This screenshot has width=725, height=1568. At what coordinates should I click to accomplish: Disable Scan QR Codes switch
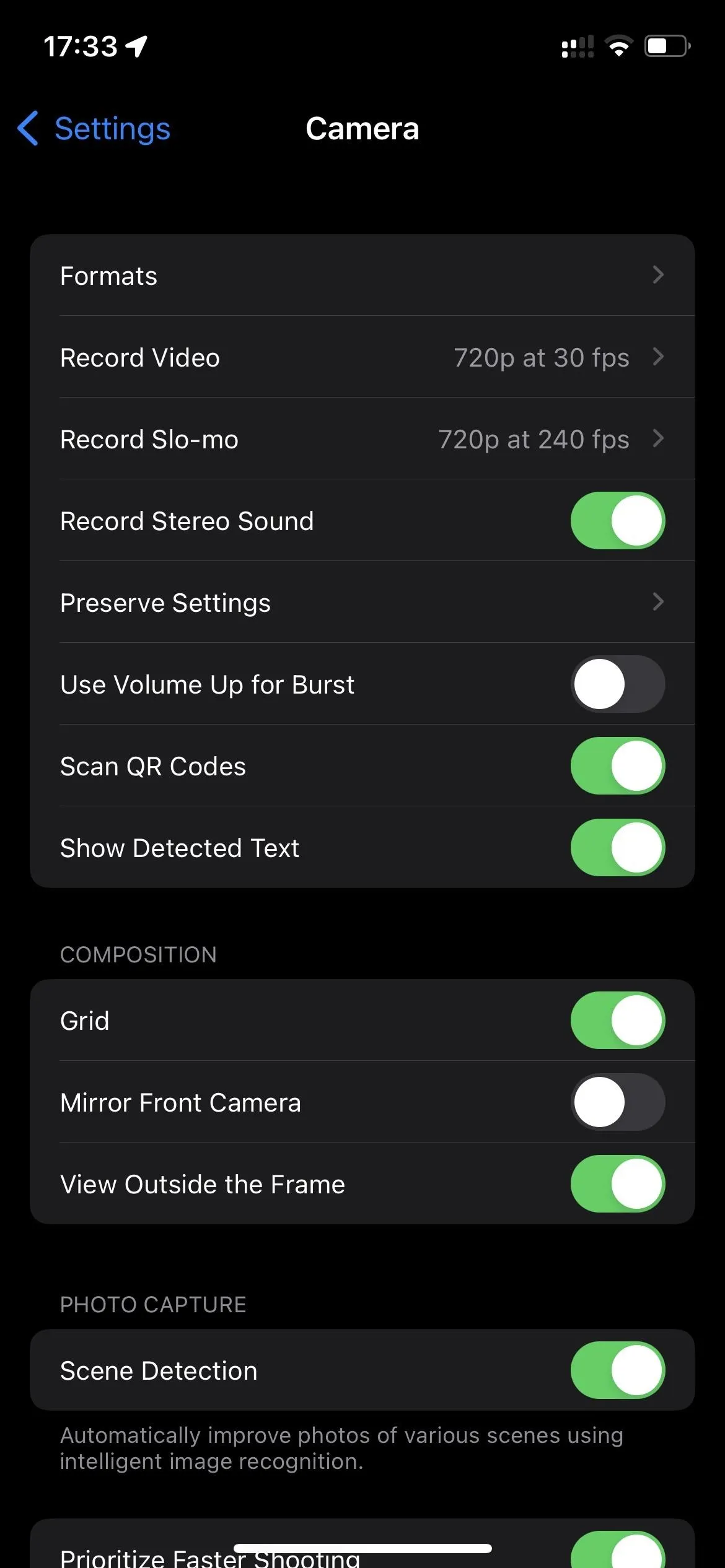click(x=617, y=766)
